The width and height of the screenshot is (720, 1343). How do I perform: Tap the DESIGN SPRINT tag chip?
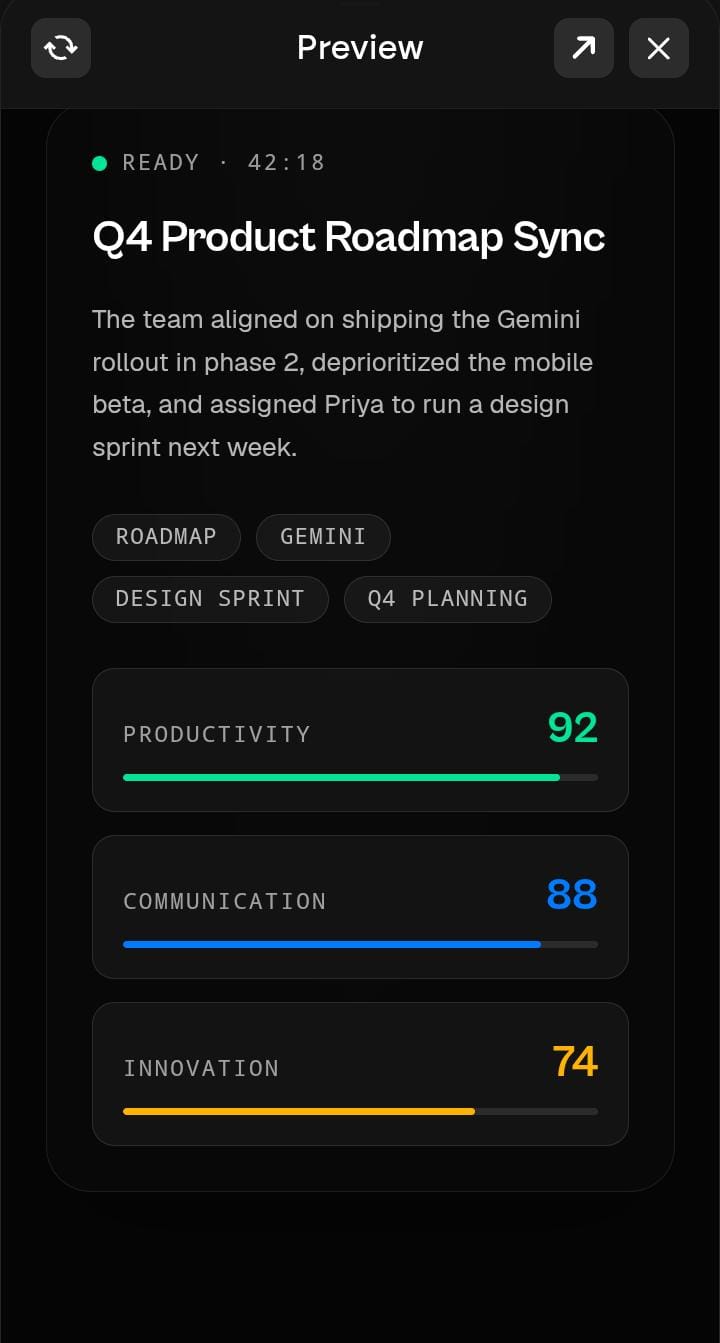coord(210,599)
